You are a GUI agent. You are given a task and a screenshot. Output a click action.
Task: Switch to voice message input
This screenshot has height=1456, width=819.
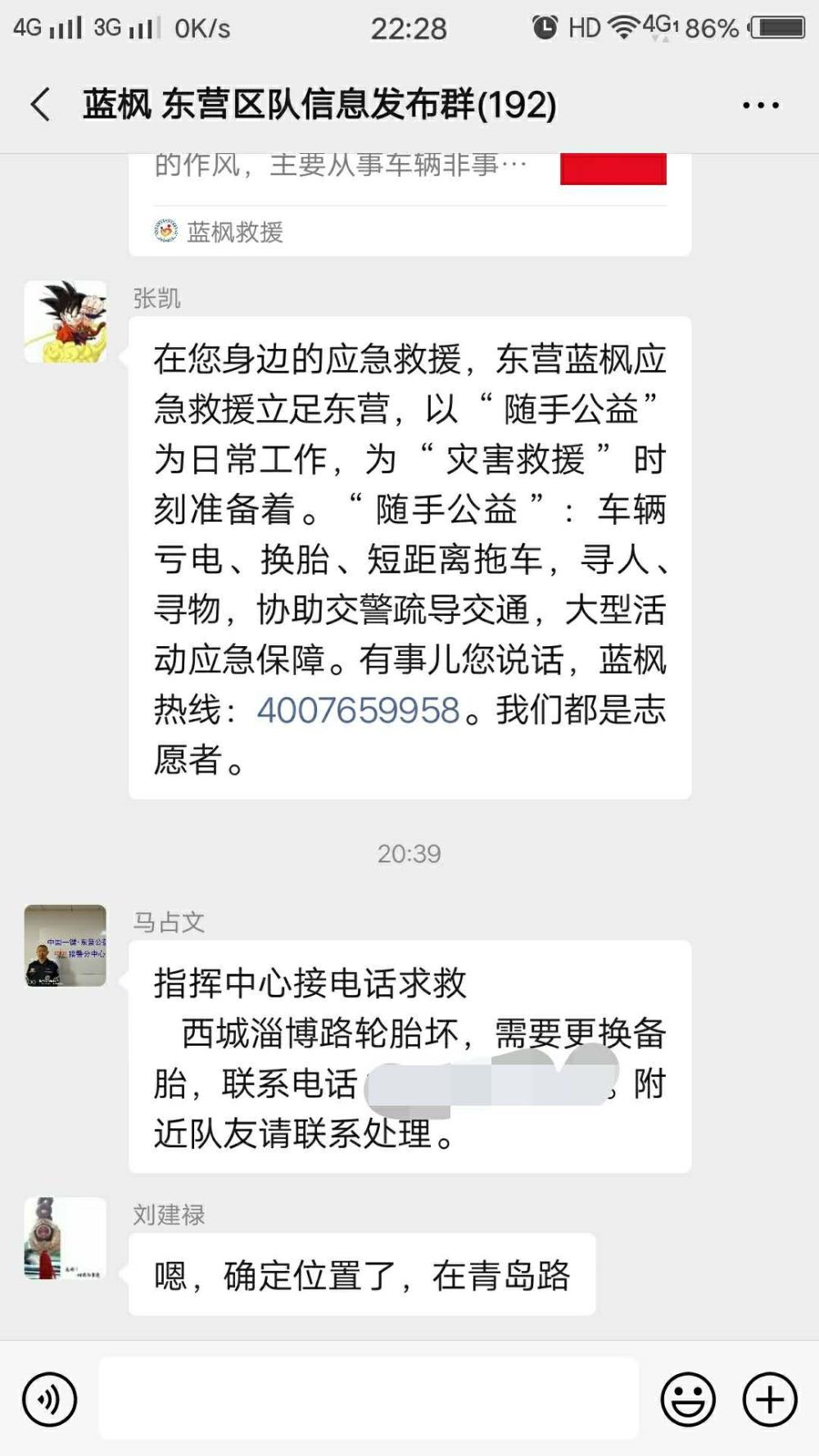[x=49, y=1399]
